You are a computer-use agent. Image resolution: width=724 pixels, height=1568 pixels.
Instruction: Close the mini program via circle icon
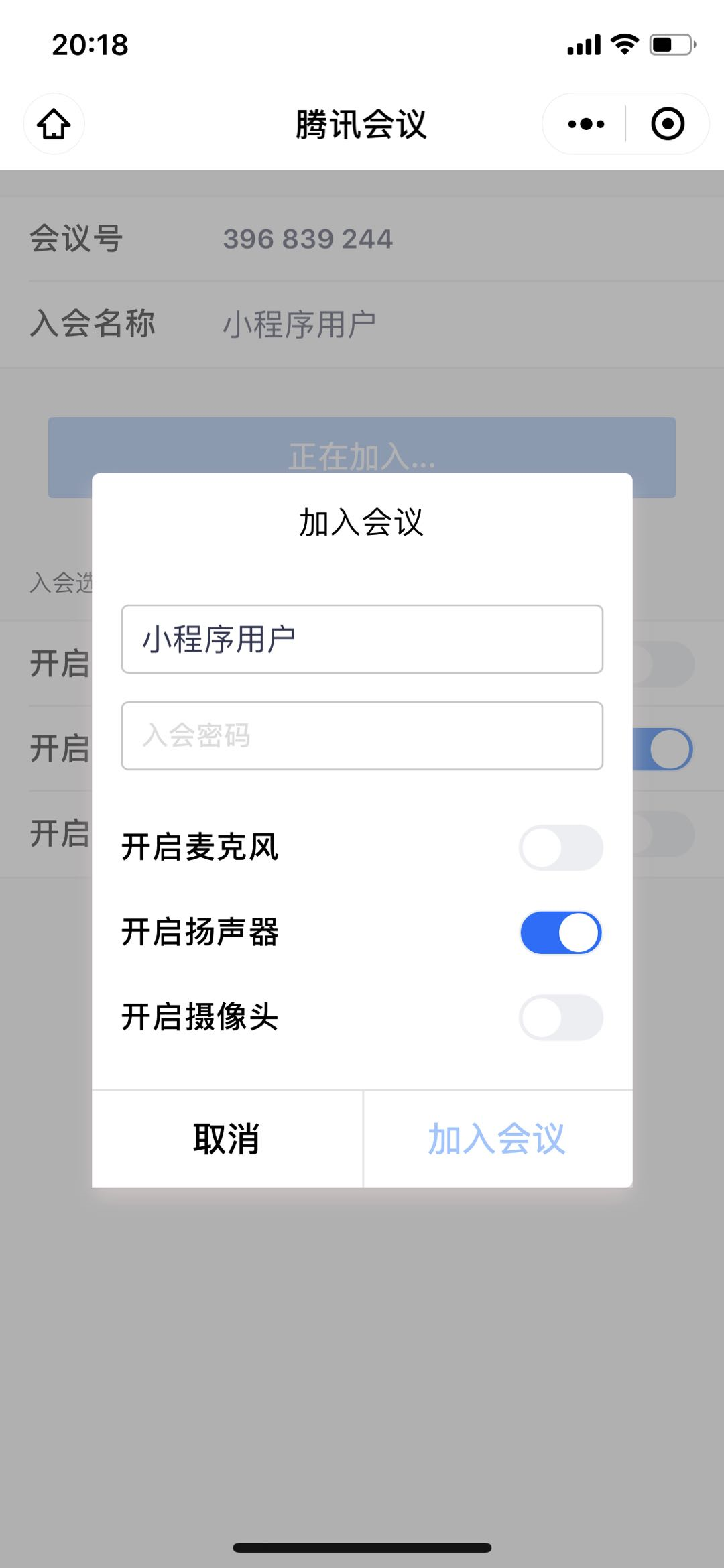pos(668,124)
